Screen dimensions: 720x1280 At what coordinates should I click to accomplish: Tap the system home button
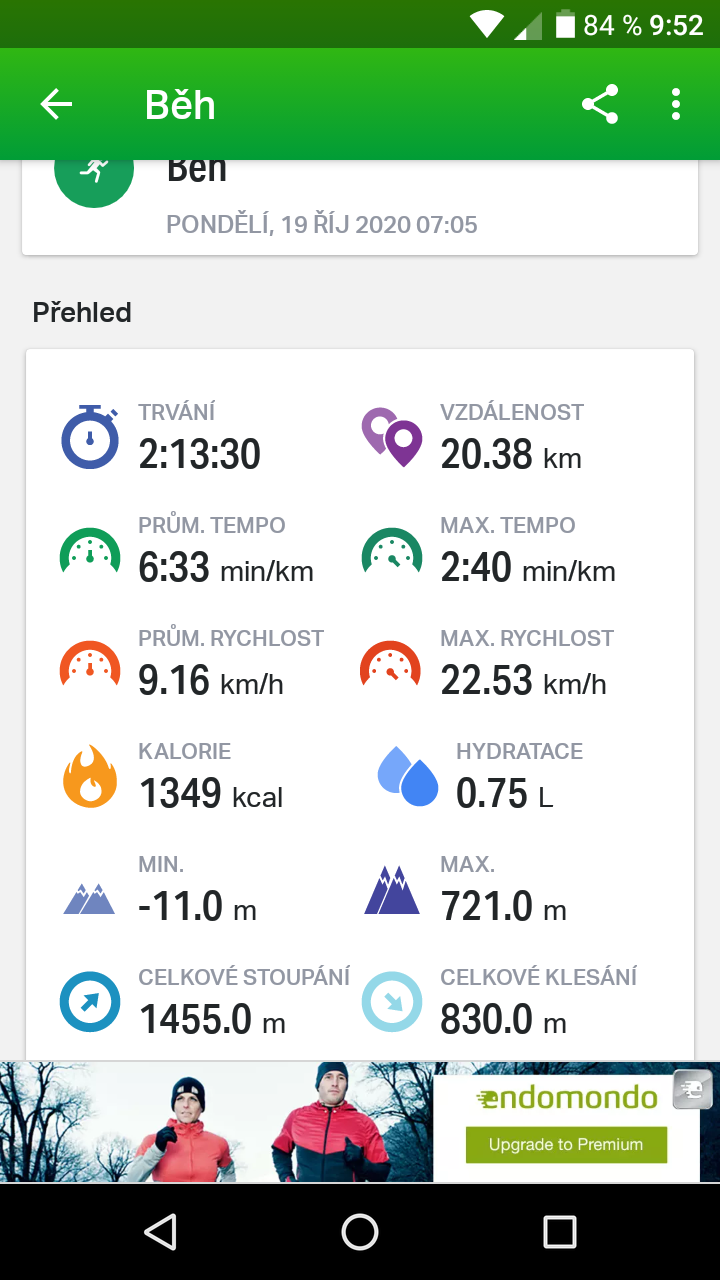click(360, 1232)
